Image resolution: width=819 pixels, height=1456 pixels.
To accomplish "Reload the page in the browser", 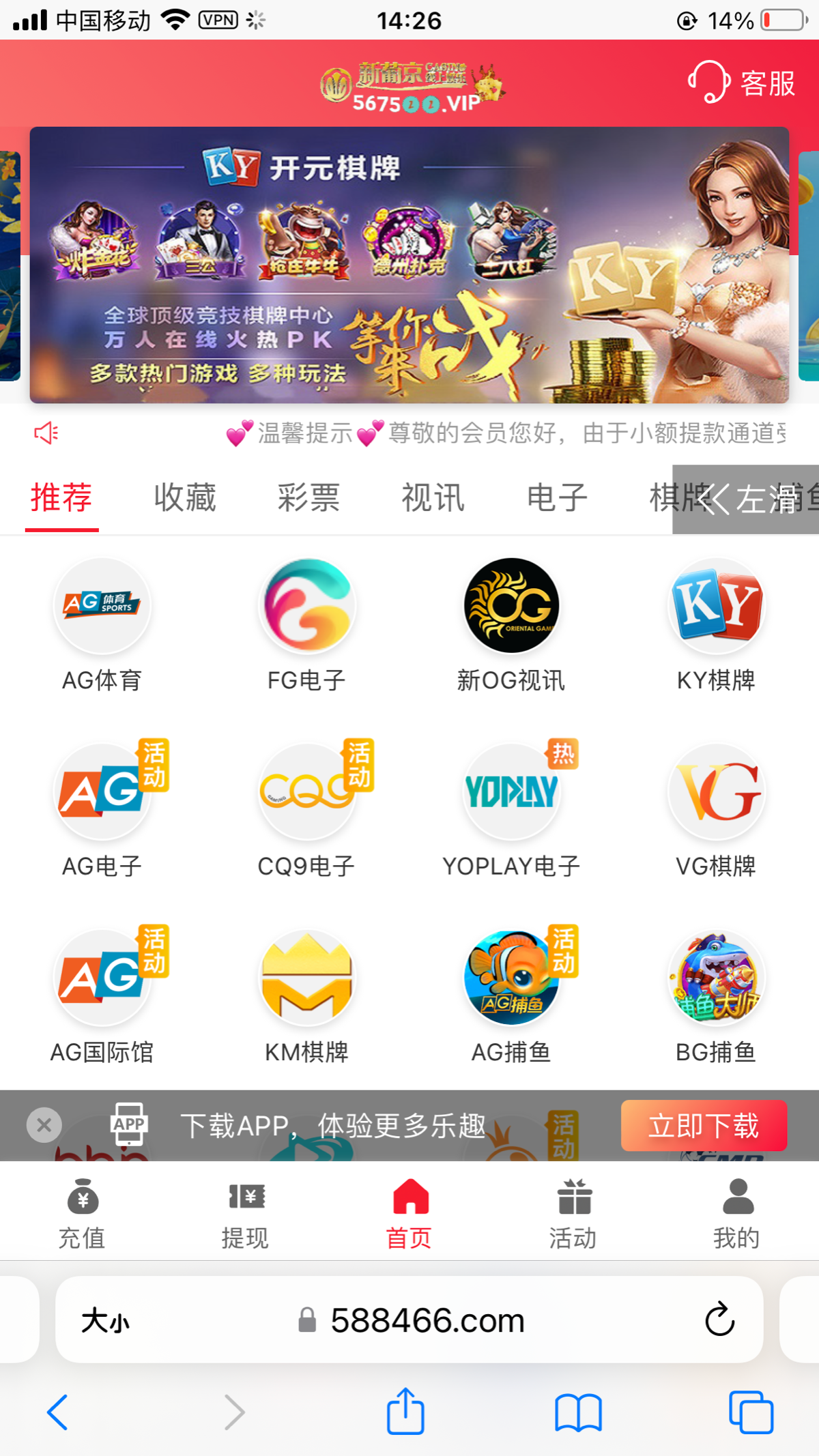I will click(719, 1320).
